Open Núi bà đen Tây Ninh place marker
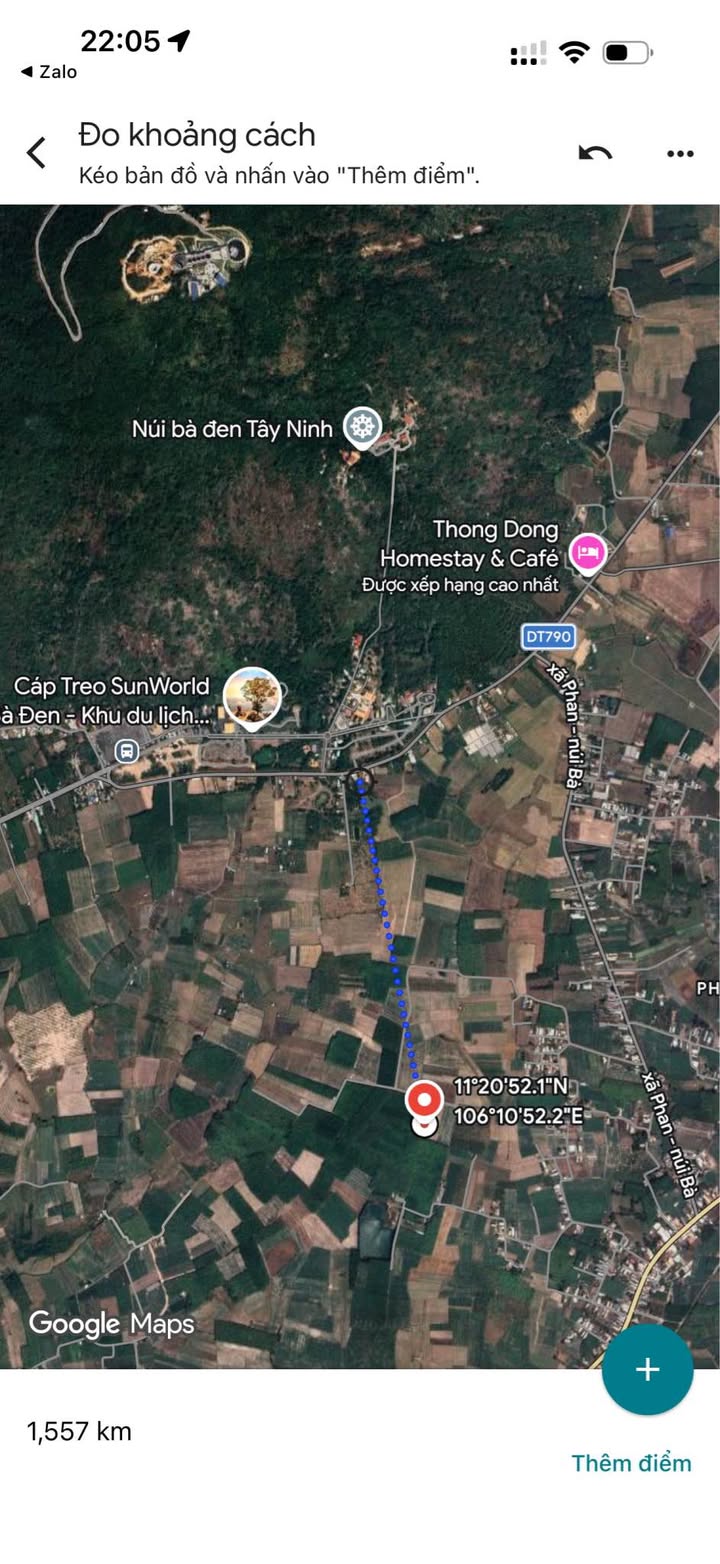The width and height of the screenshot is (720, 1564). (x=362, y=428)
